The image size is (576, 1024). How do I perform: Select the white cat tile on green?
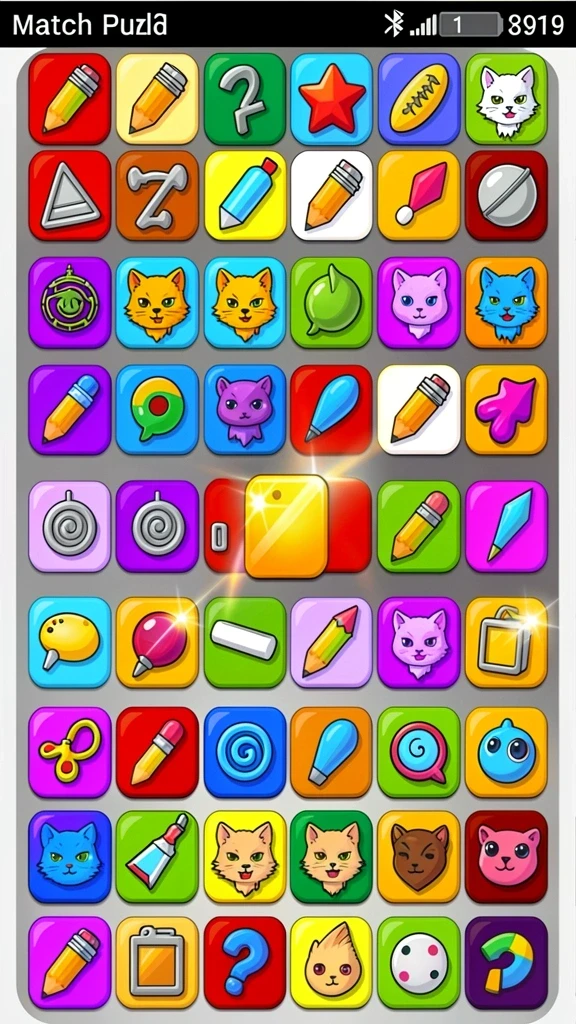(x=506, y=99)
